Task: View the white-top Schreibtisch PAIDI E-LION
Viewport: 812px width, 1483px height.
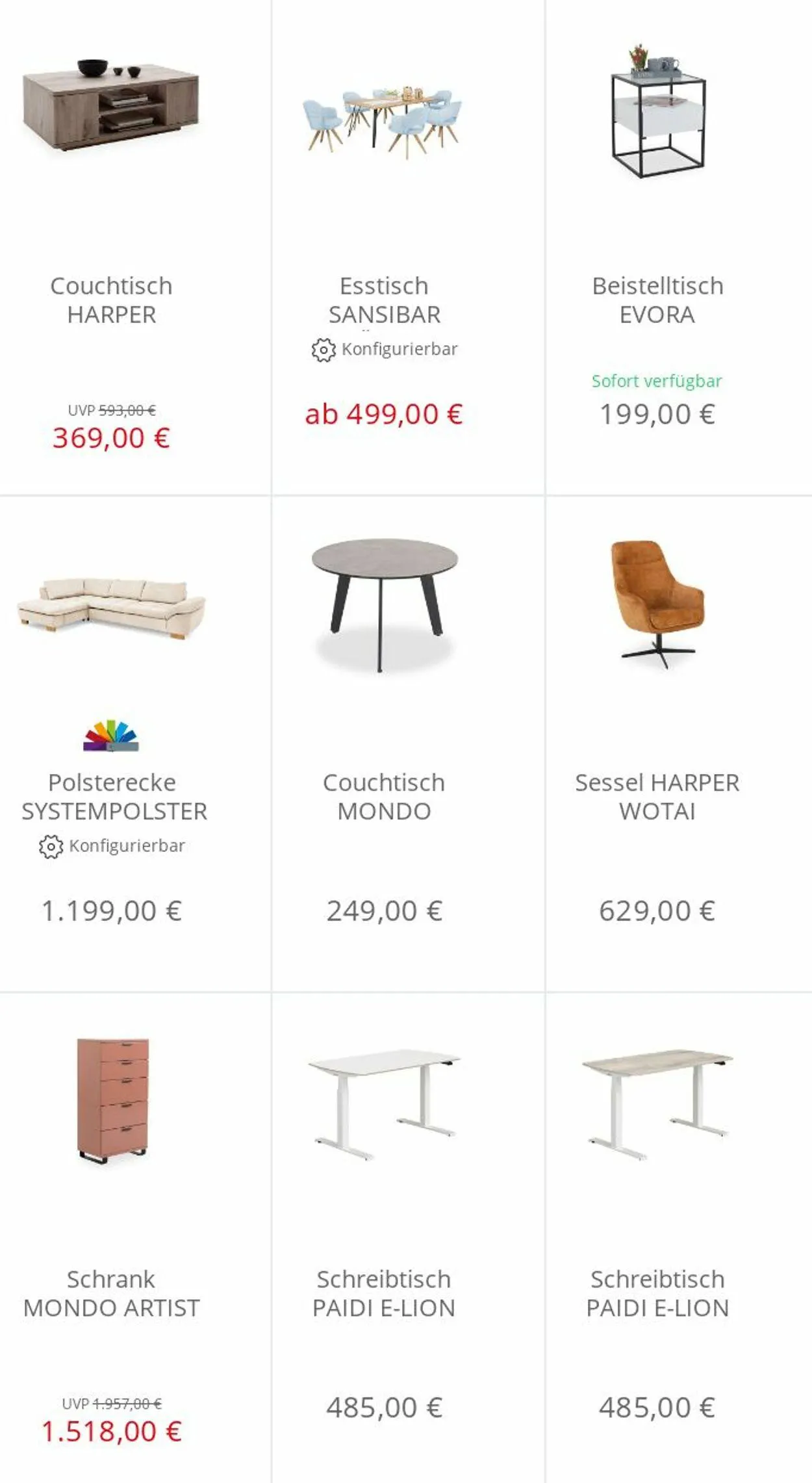Action: [408, 1238]
